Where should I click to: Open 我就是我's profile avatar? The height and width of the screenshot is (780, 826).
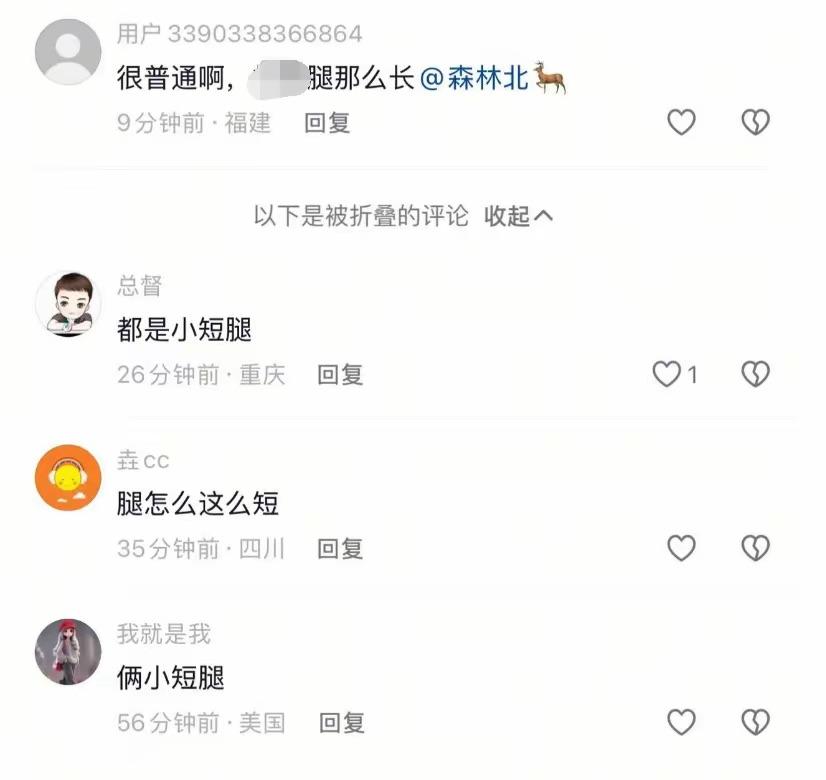tap(68, 651)
